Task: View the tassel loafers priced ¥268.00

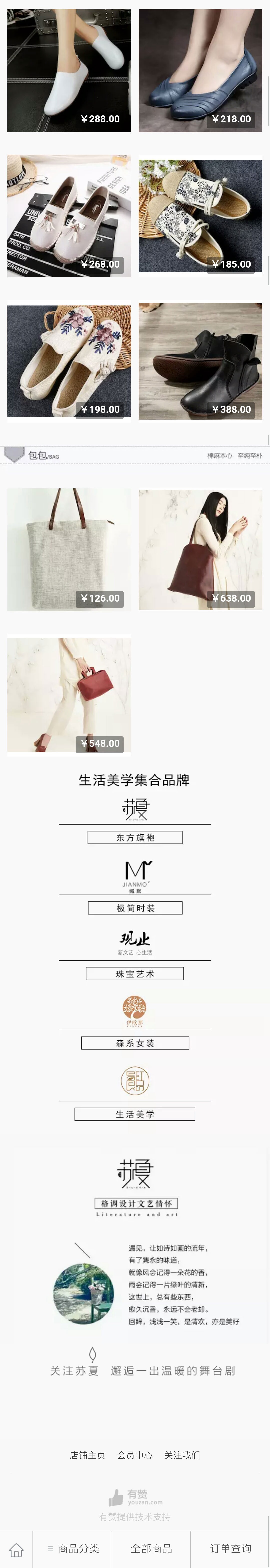Action: [69, 215]
